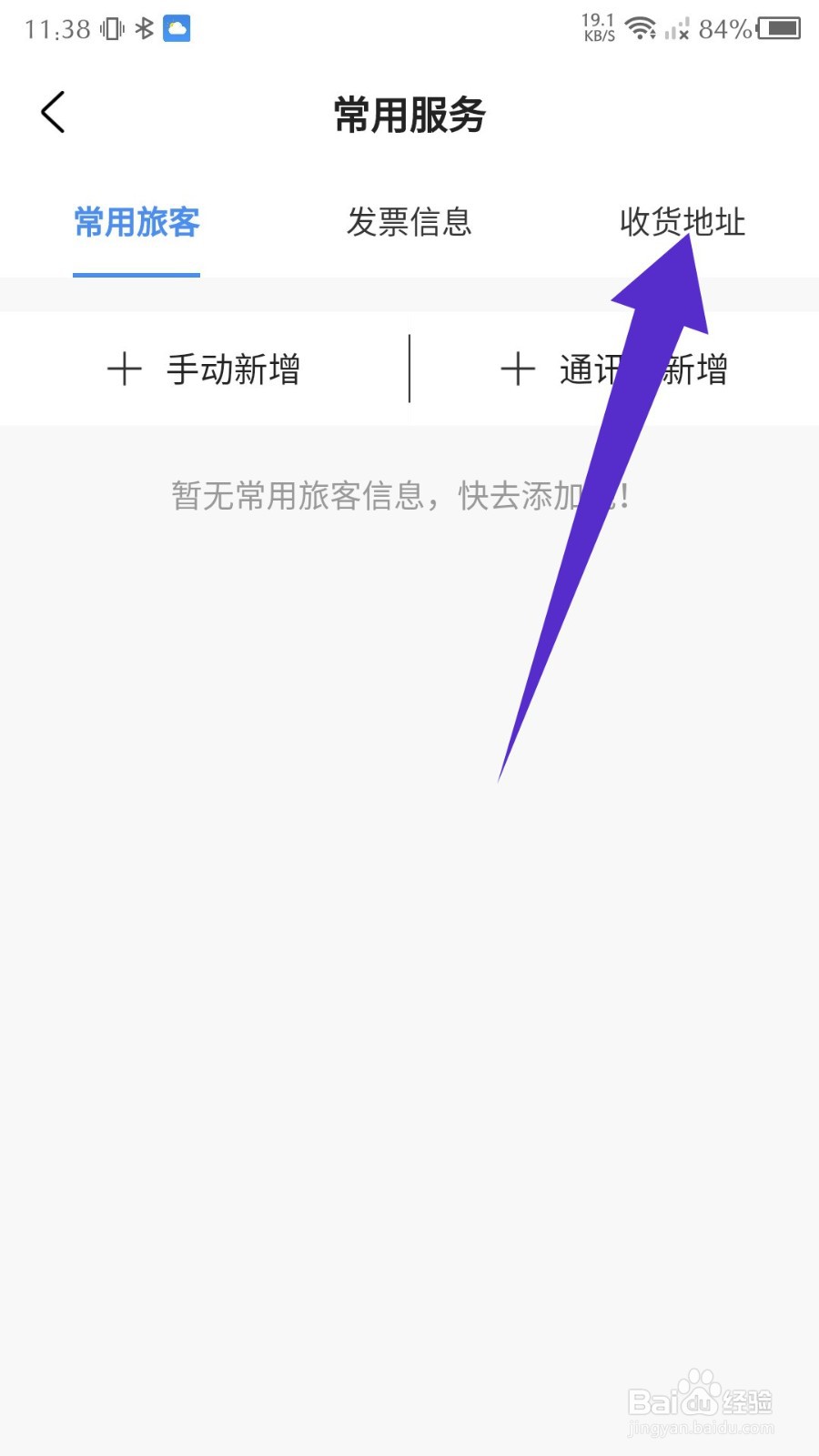Tap 手动新增 to add a traveler manually

click(x=204, y=369)
